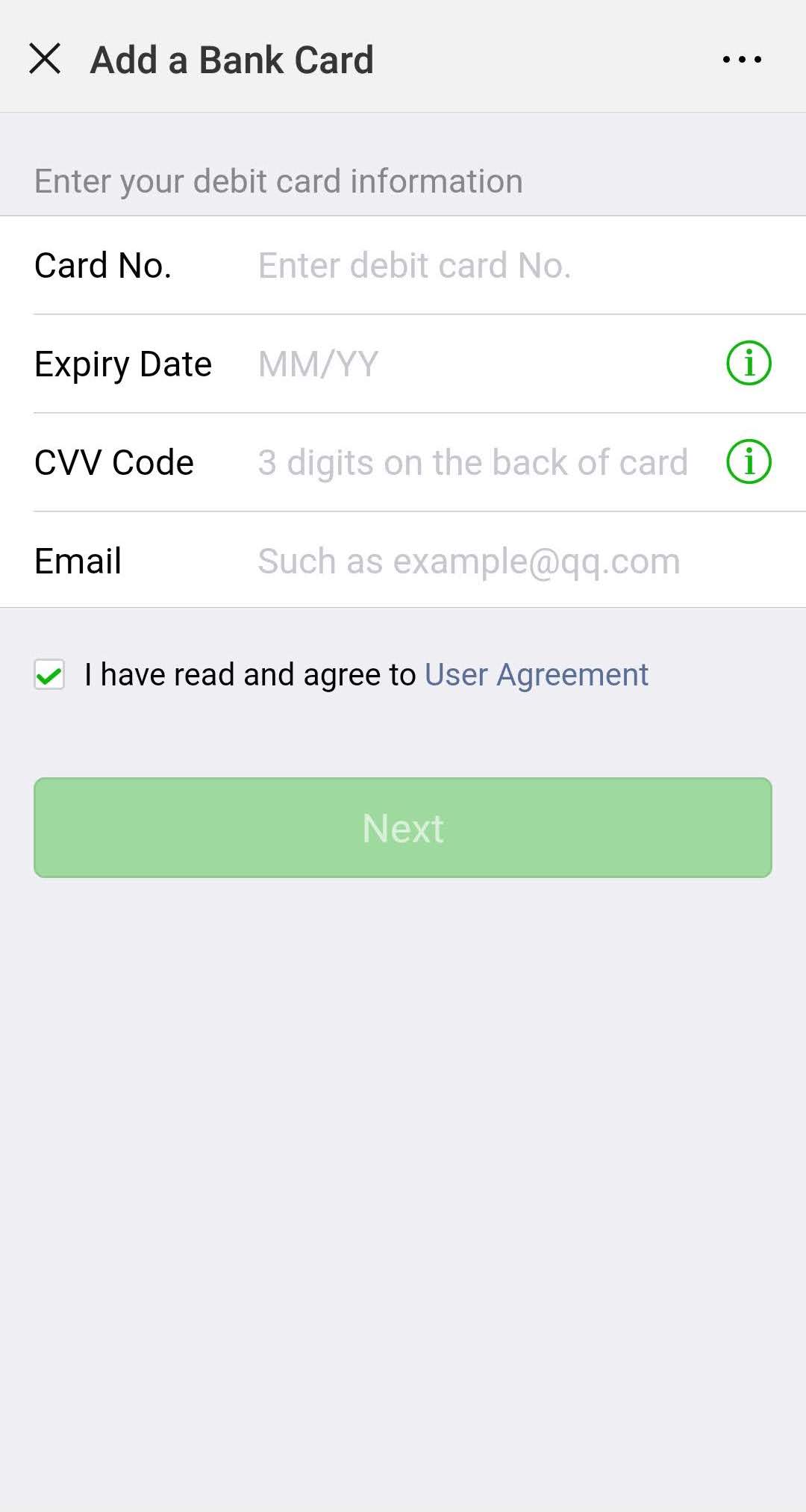This screenshot has height=1512, width=806.
Task: Uncheck the agreement checkbox
Action: coord(49,675)
